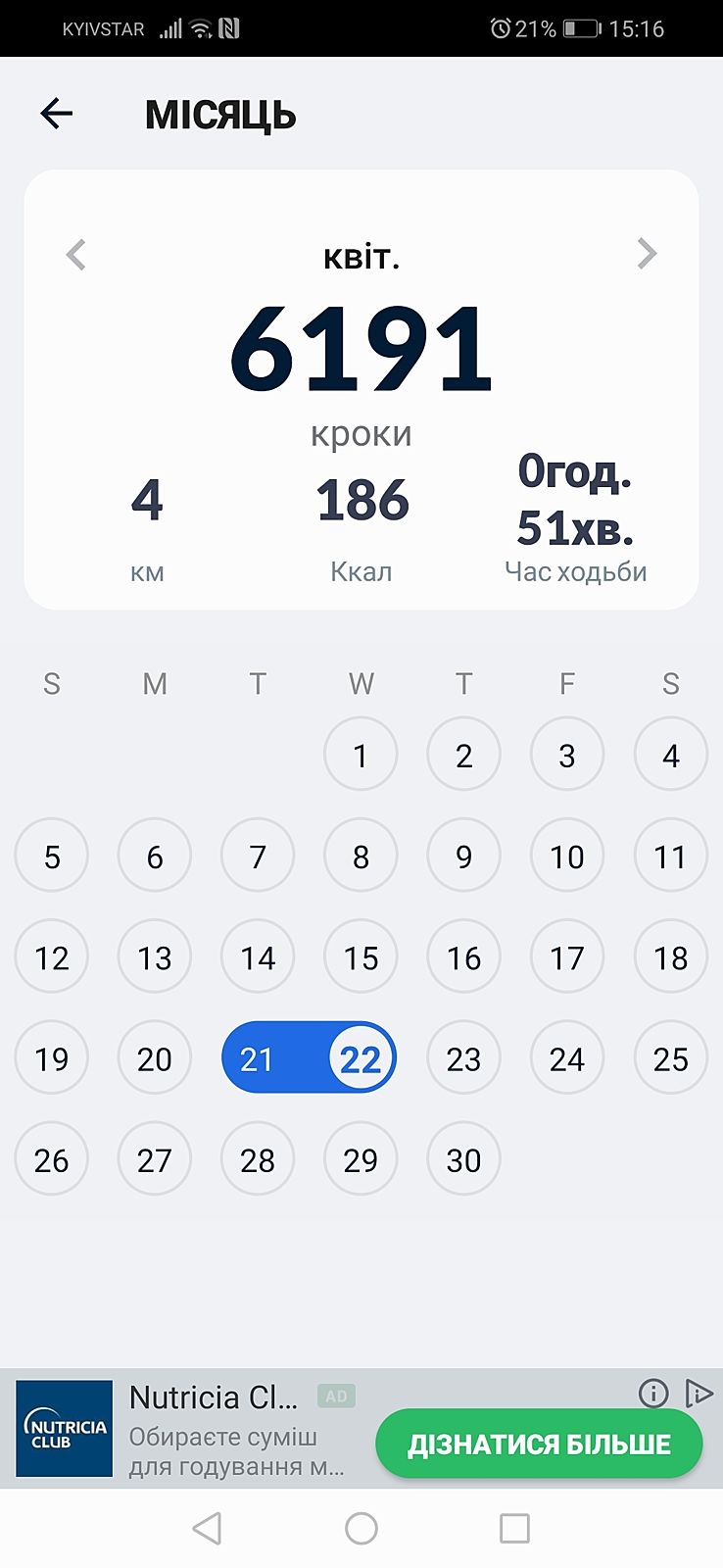Select day 4 in the calendar
The height and width of the screenshot is (1568, 723).
coord(670,755)
